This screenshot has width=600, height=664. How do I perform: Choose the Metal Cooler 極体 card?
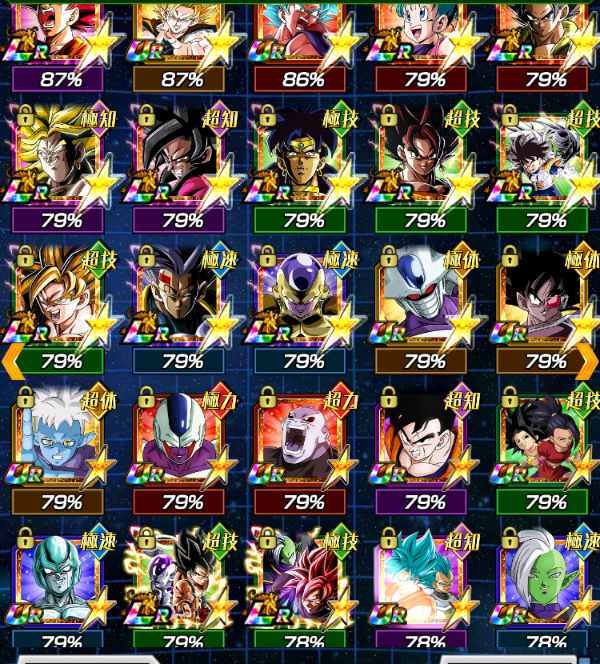point(424,293)
